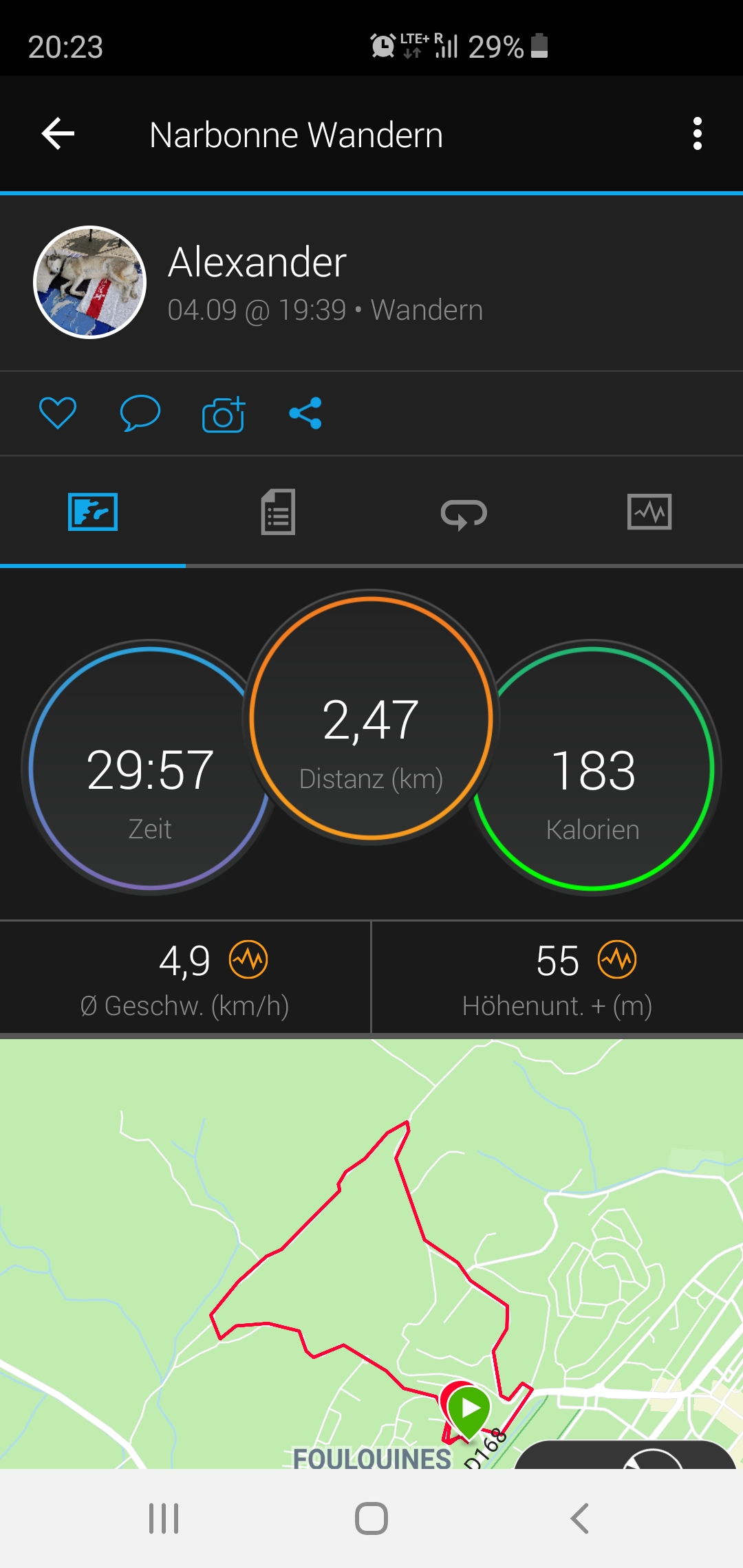Viewport: 743px width, 1568px height.
Task: Open the system recent apps view
Action: 164,1518
